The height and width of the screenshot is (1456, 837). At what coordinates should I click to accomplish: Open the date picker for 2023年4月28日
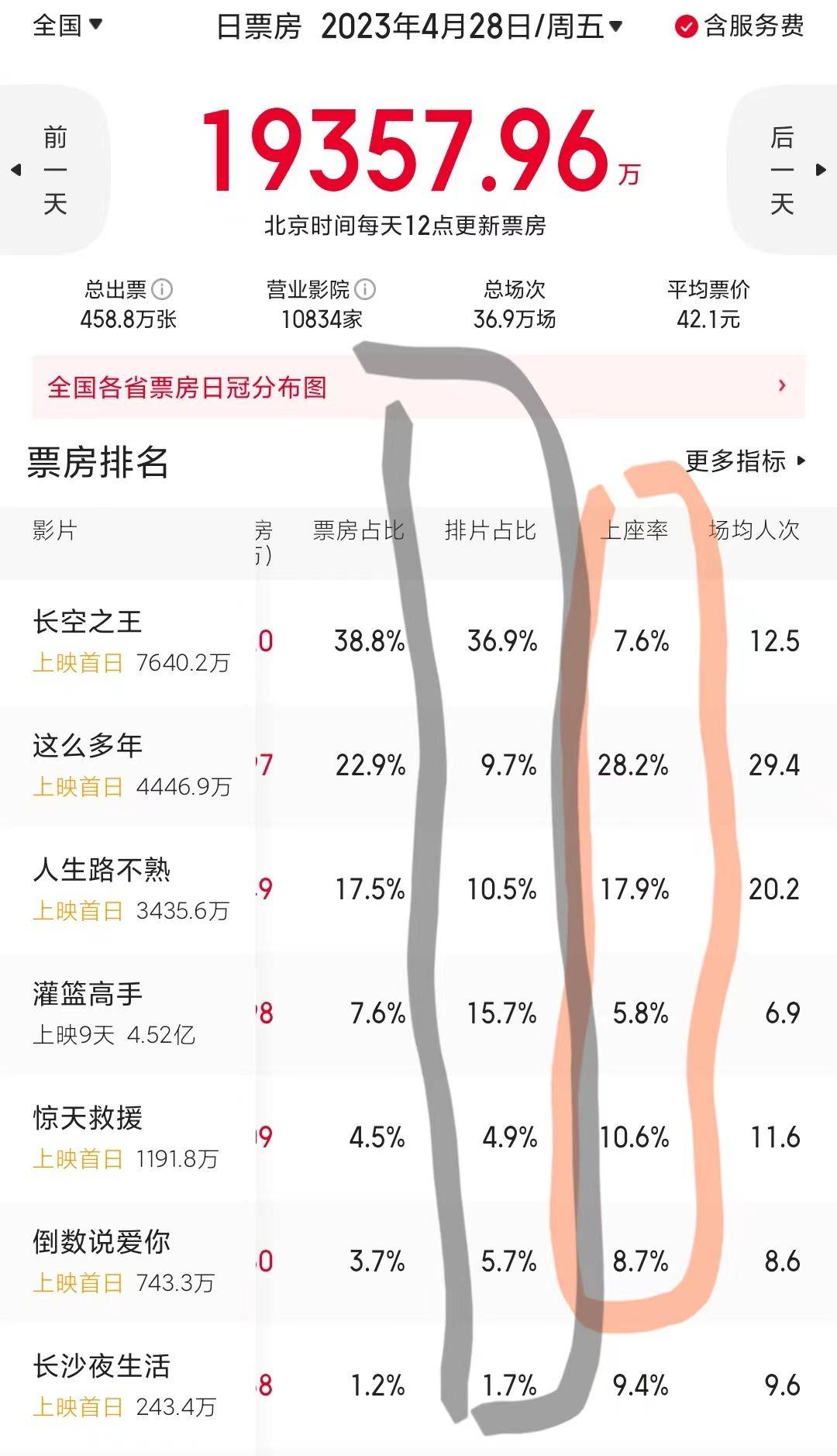click(472, 27)
